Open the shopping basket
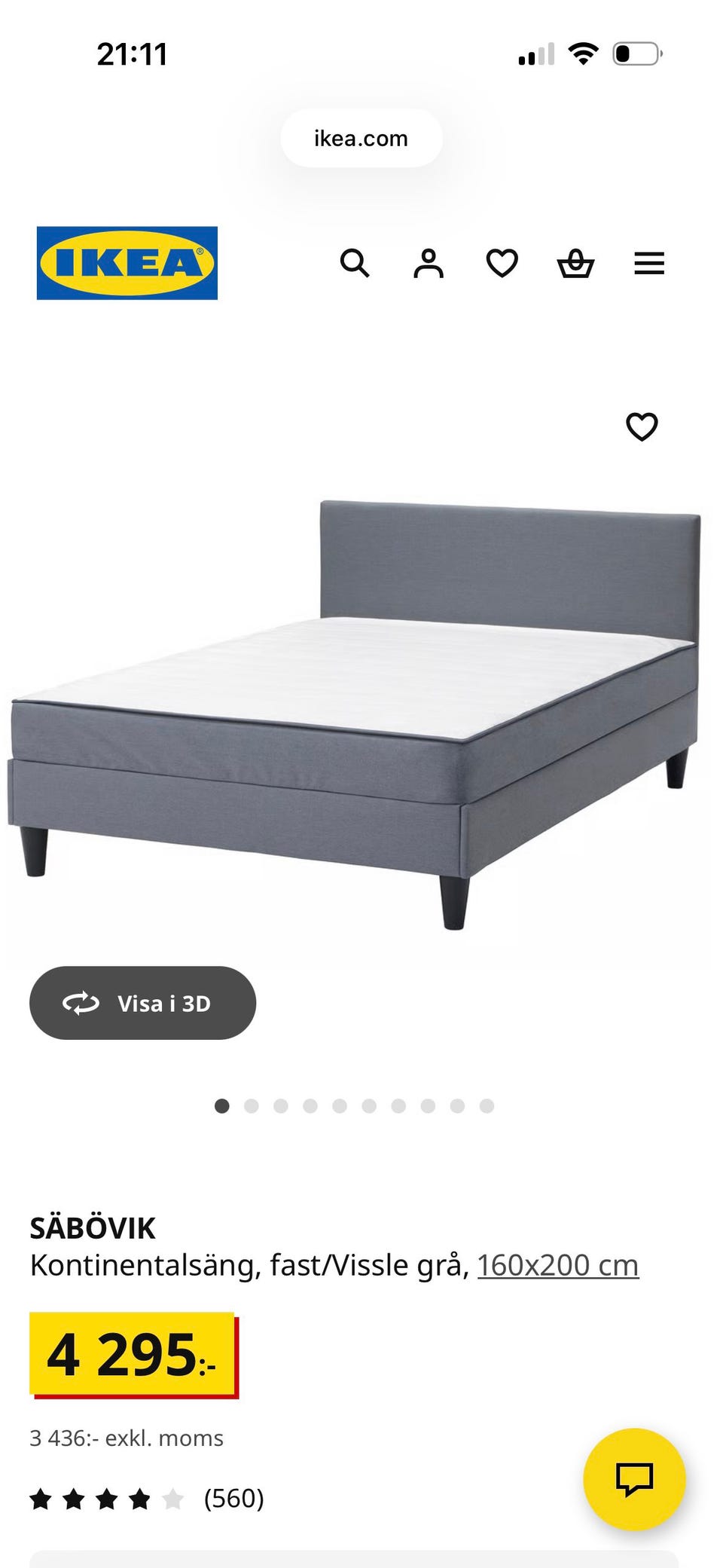Image resolution: width=723 pixels, height=1568 pixels. tap(575, 264)
